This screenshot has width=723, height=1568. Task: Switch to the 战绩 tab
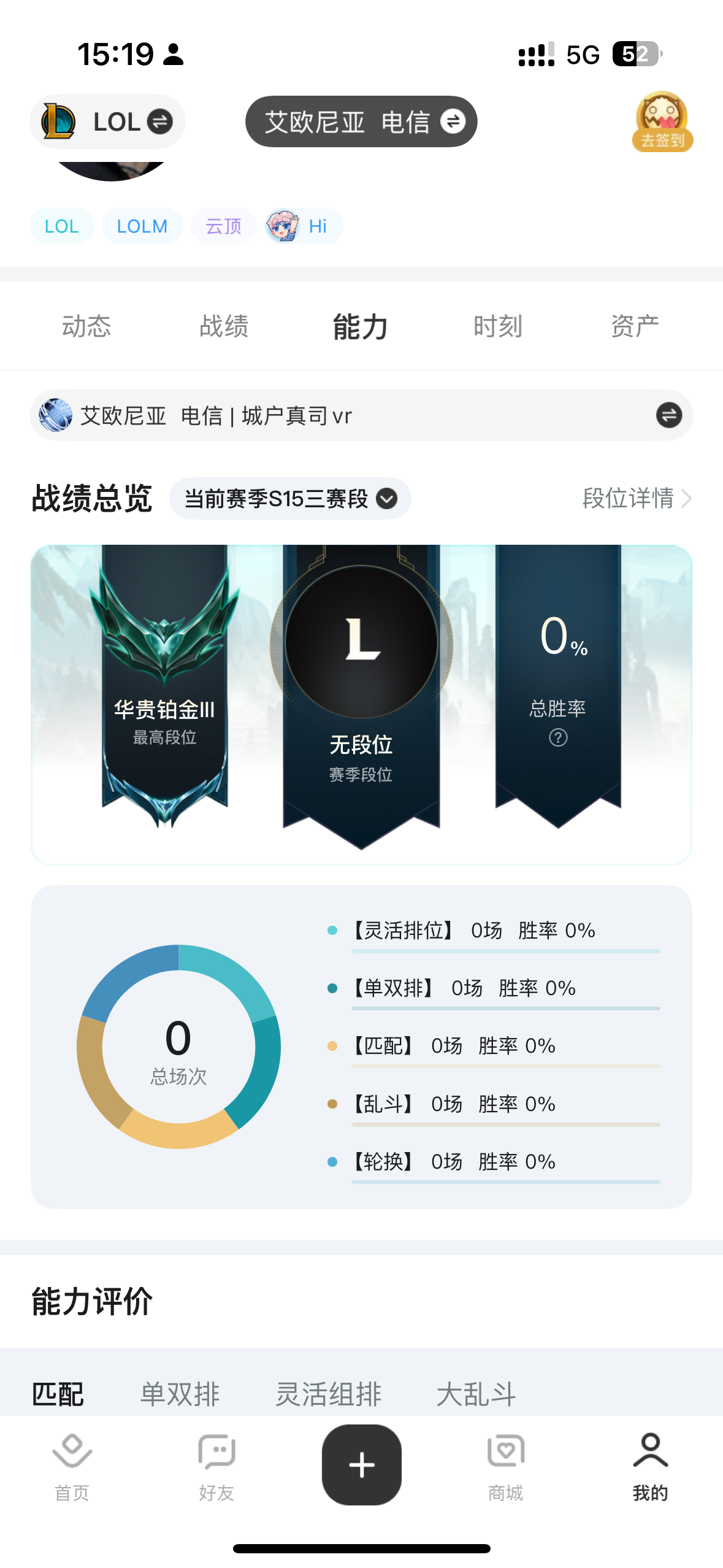coord(224,326)
